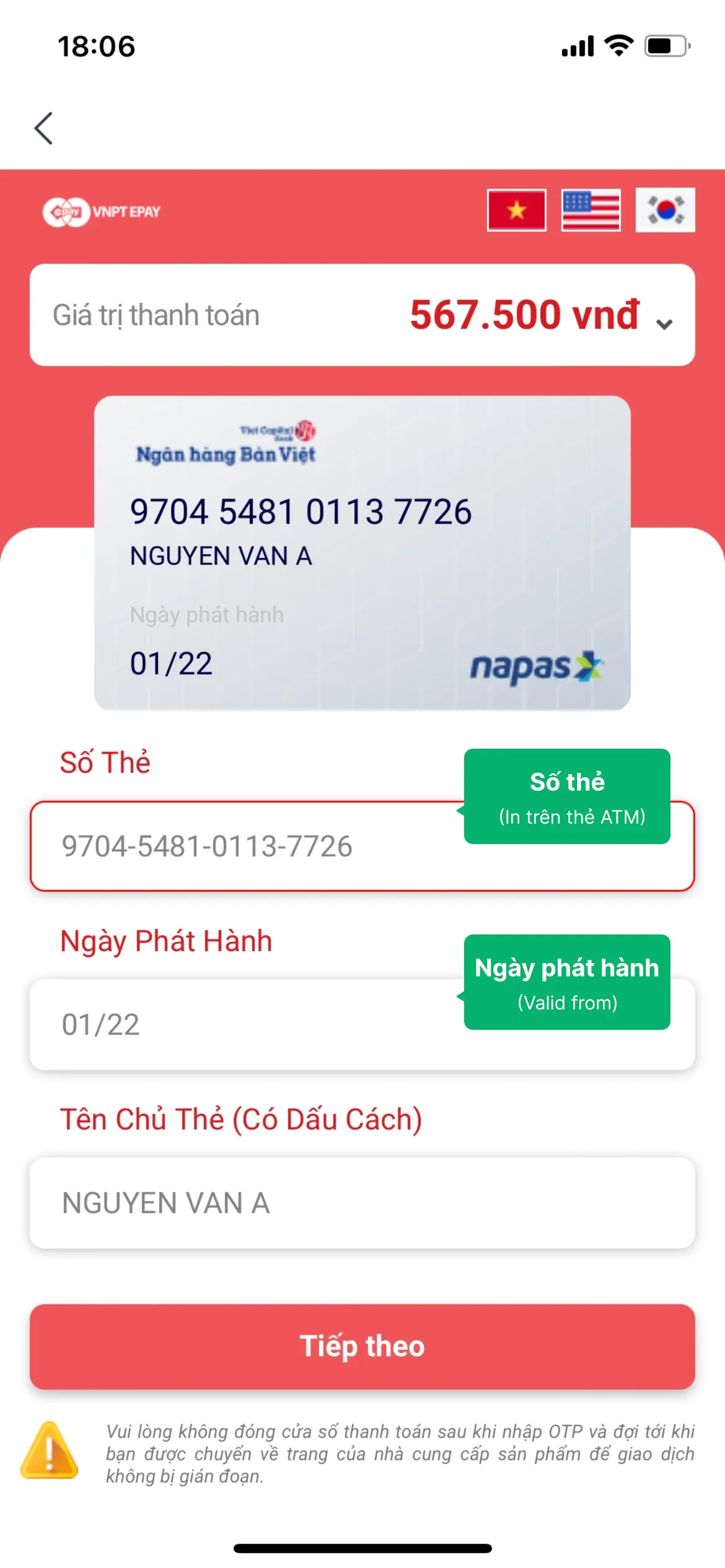Select the US flag for English
725x1568 pixels.
click(x=591, y=211)
